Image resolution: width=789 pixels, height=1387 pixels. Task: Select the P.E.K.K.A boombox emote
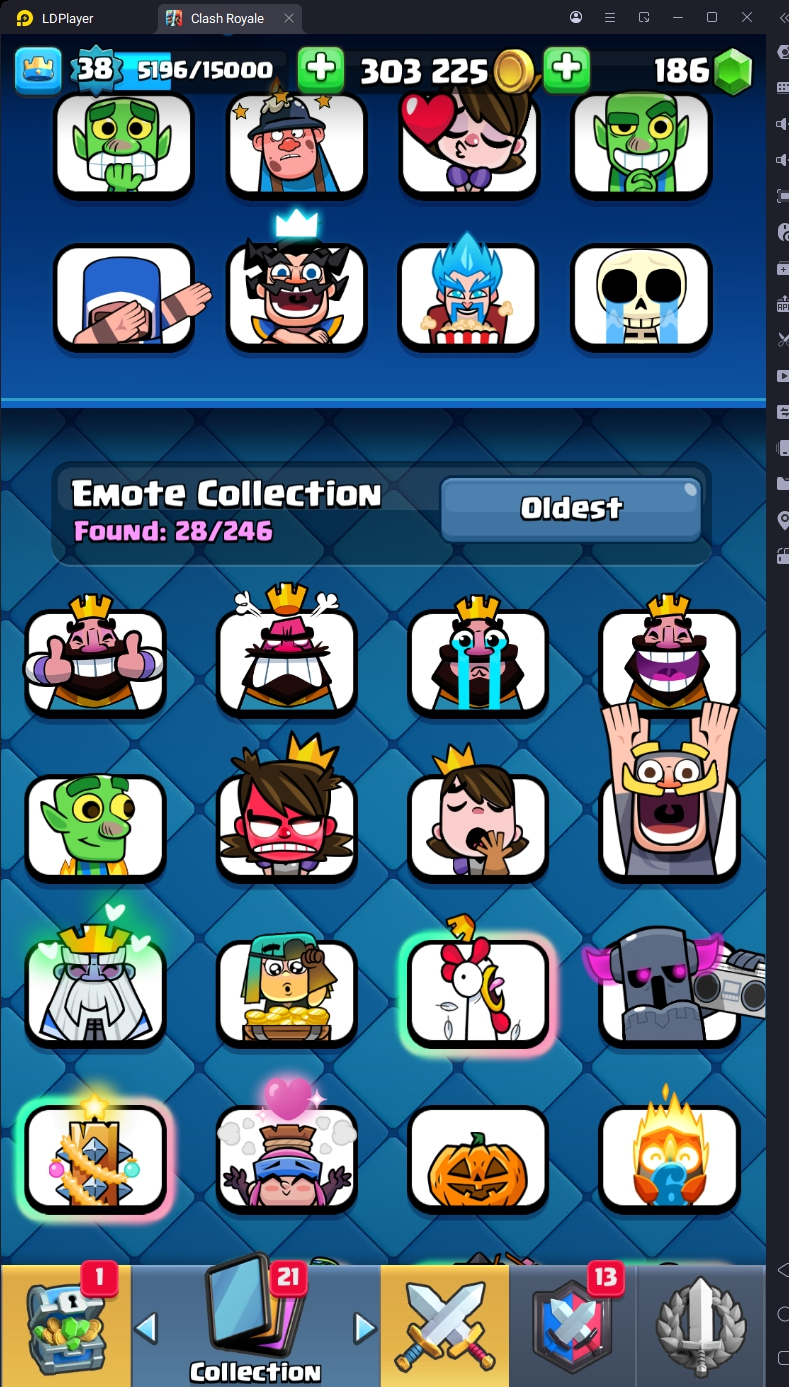pyautogui.click(x=670, y=991)
